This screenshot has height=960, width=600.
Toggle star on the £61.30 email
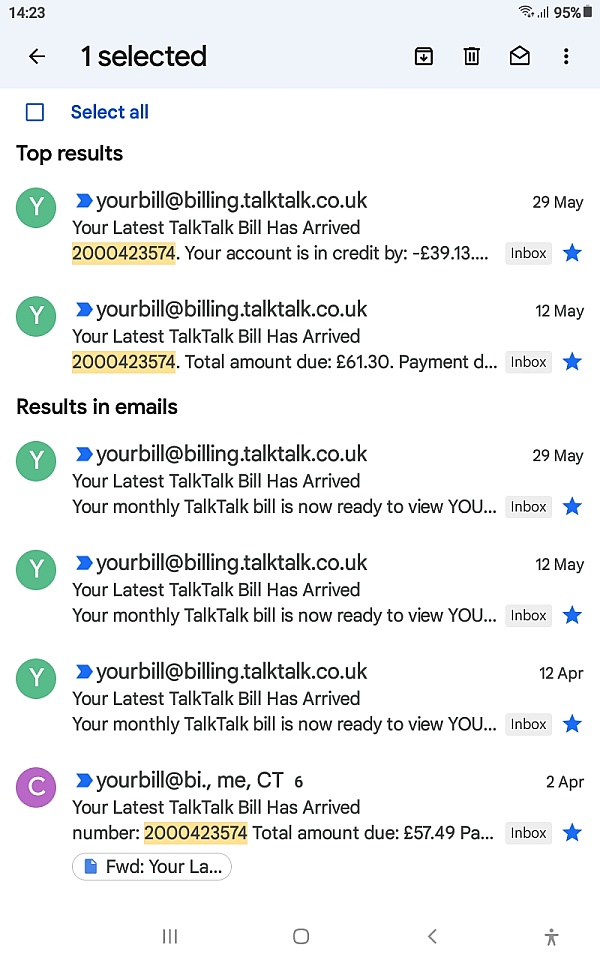pos(572,362)
